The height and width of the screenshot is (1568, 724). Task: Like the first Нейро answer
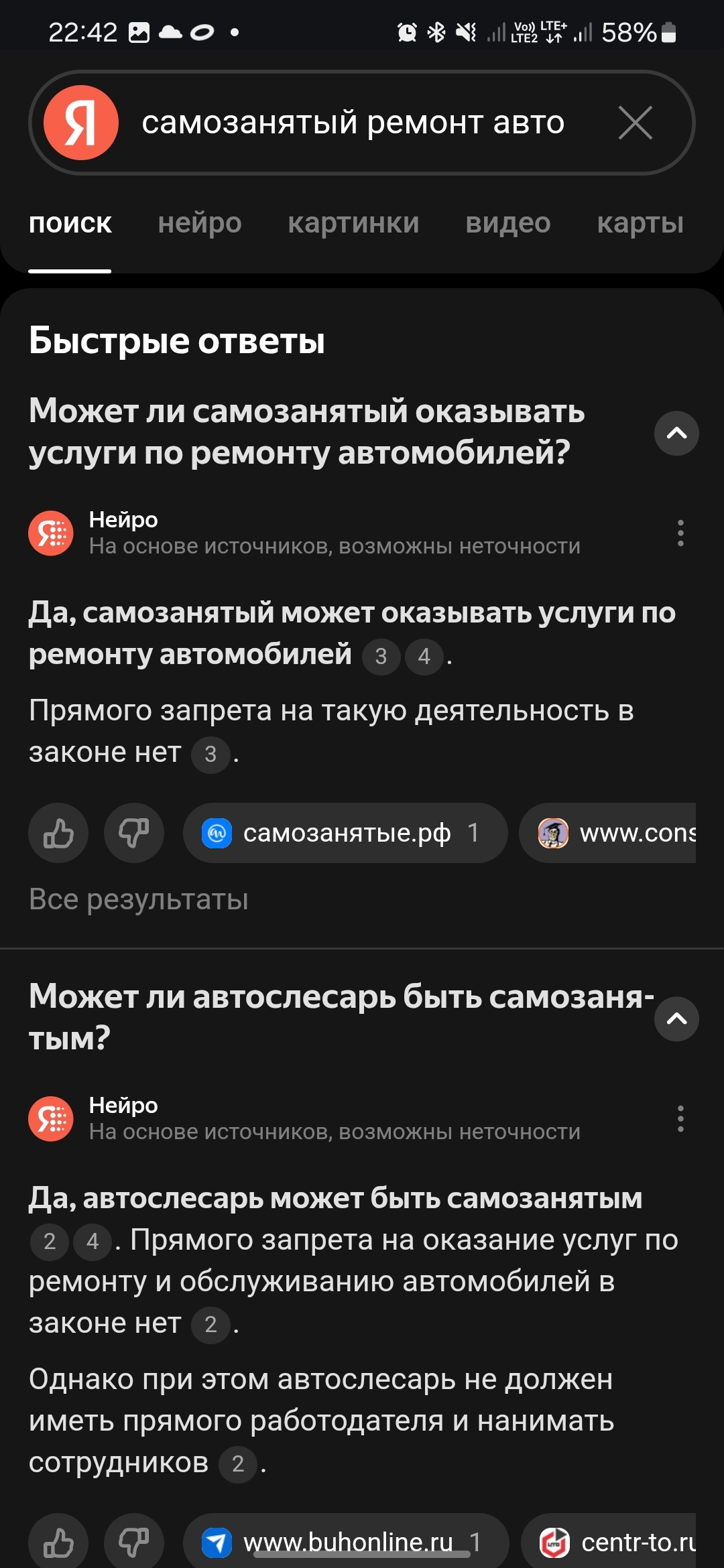pos(58,833)
